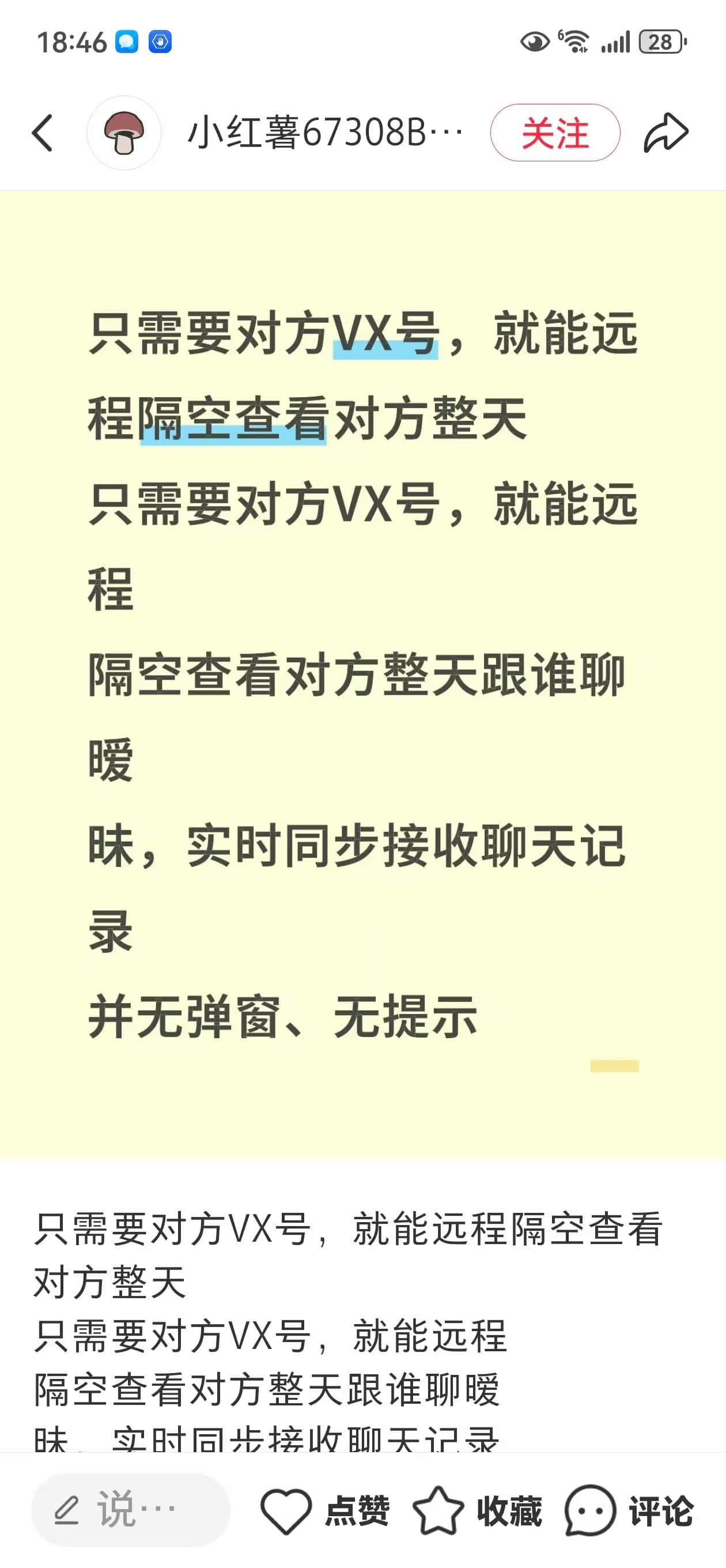Open the yellow note image
726x1568 pixels.
362,674
